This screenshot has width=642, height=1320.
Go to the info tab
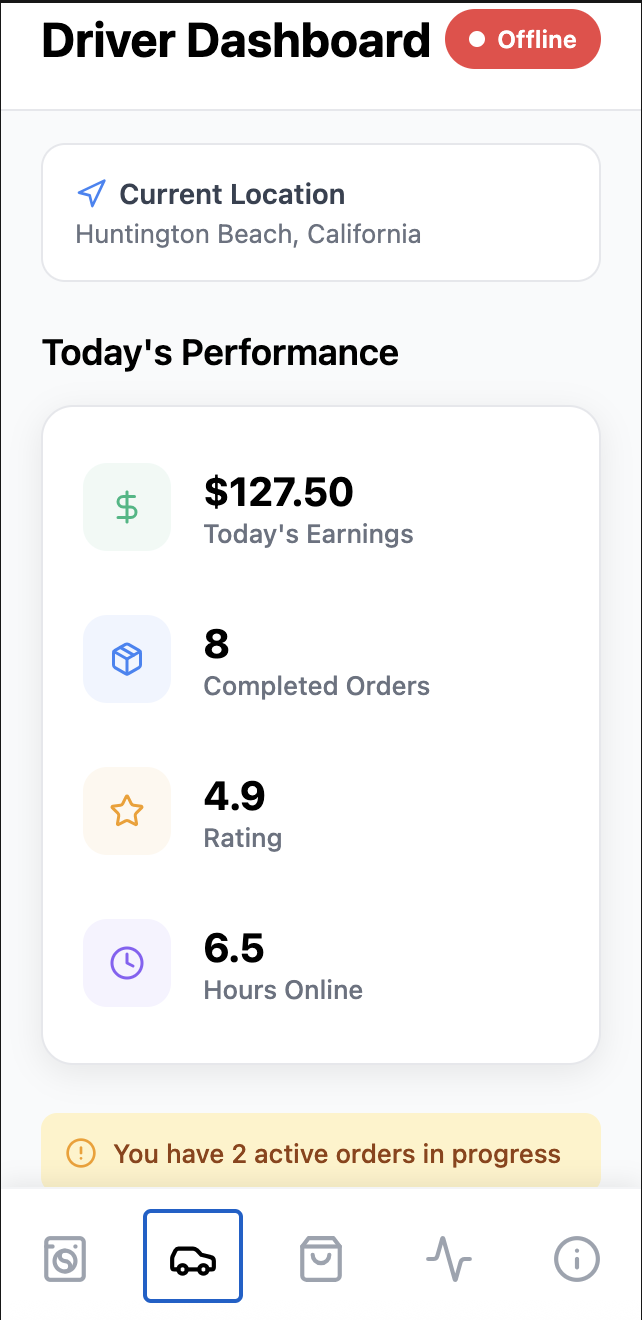click(577, 1257)
